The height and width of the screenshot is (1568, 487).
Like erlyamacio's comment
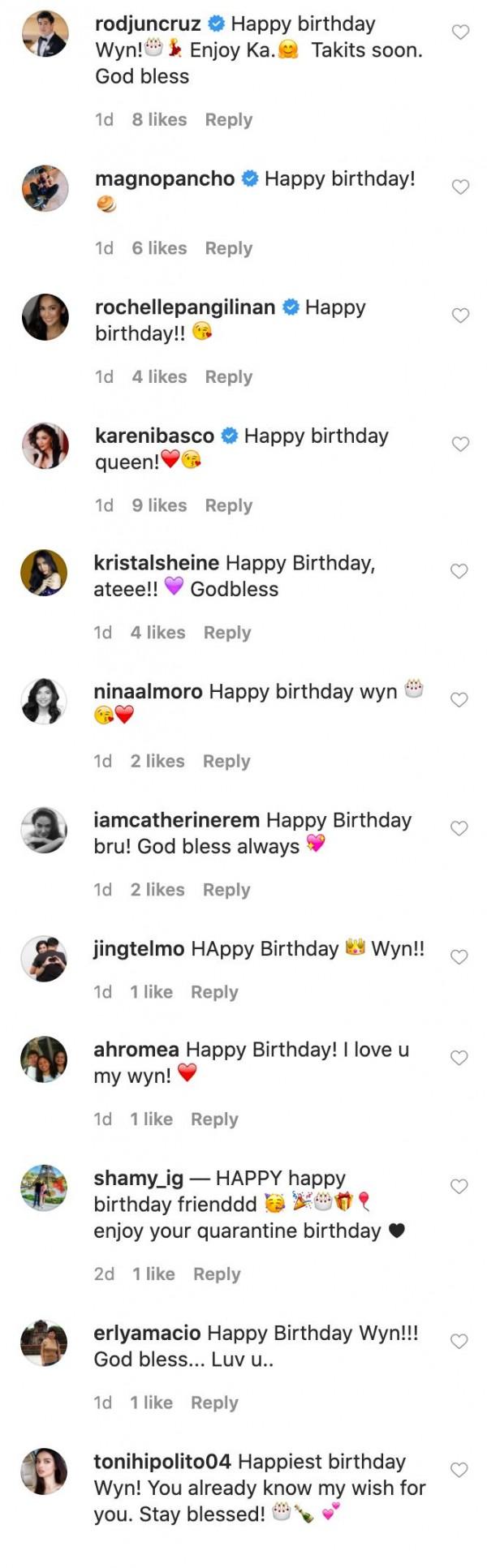[x=459, y=1342]
